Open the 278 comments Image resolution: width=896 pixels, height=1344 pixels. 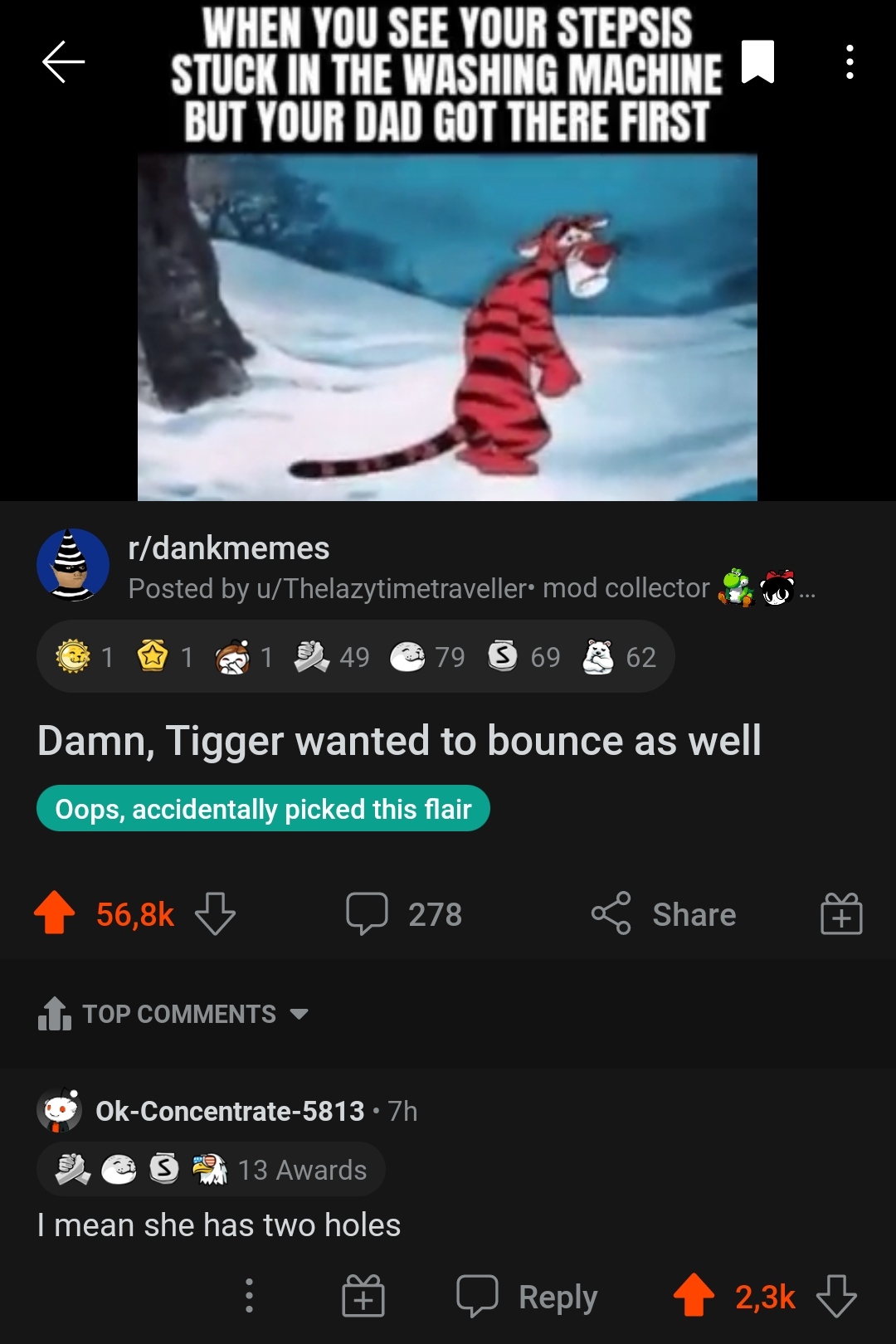(404, 914)
